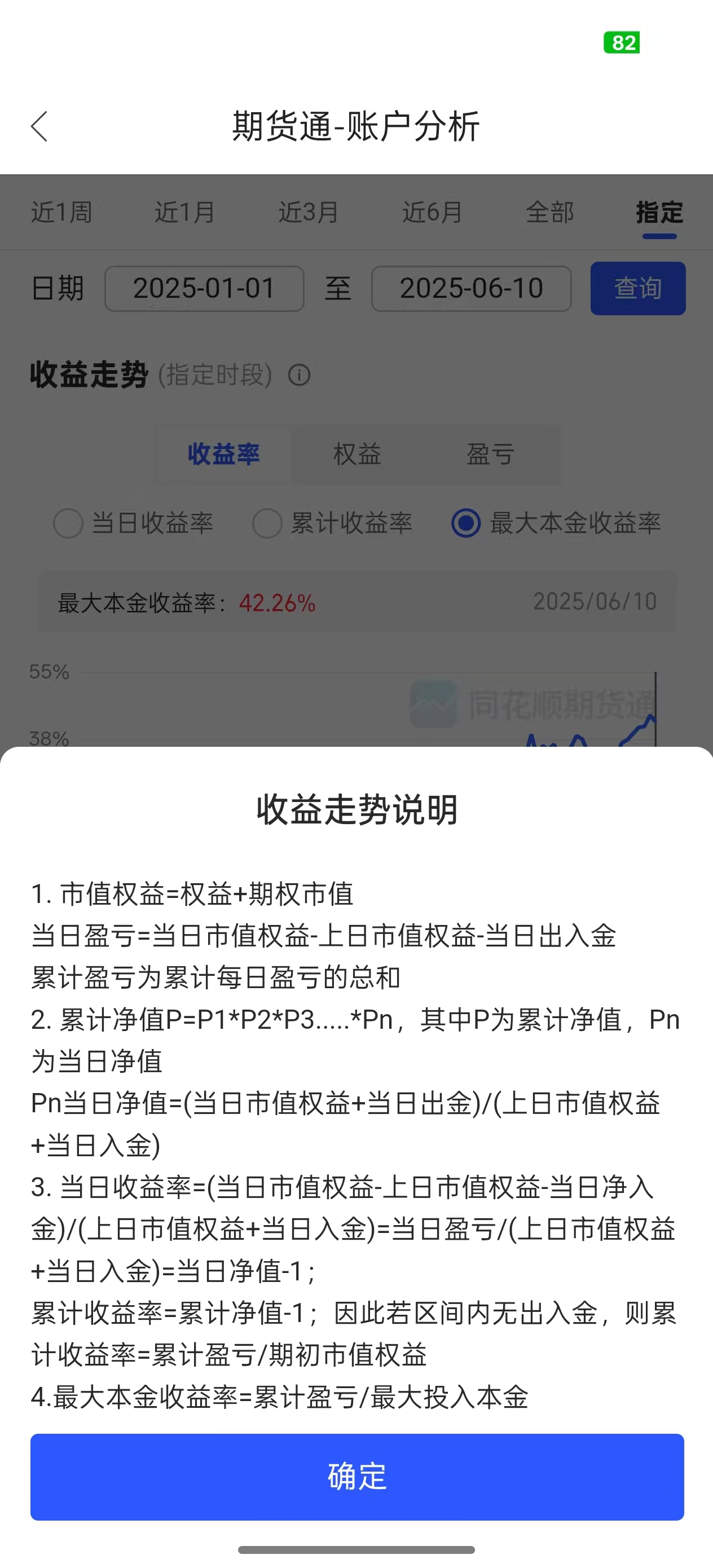Go back using the header arrow
This screenshot has height=1568, width=713.
[39, 126]
